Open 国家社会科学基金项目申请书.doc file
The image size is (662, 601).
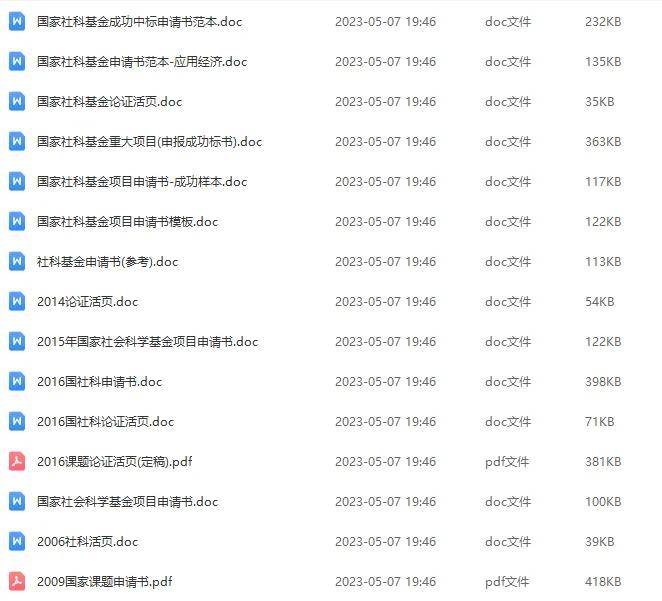[x=127, y=501]
